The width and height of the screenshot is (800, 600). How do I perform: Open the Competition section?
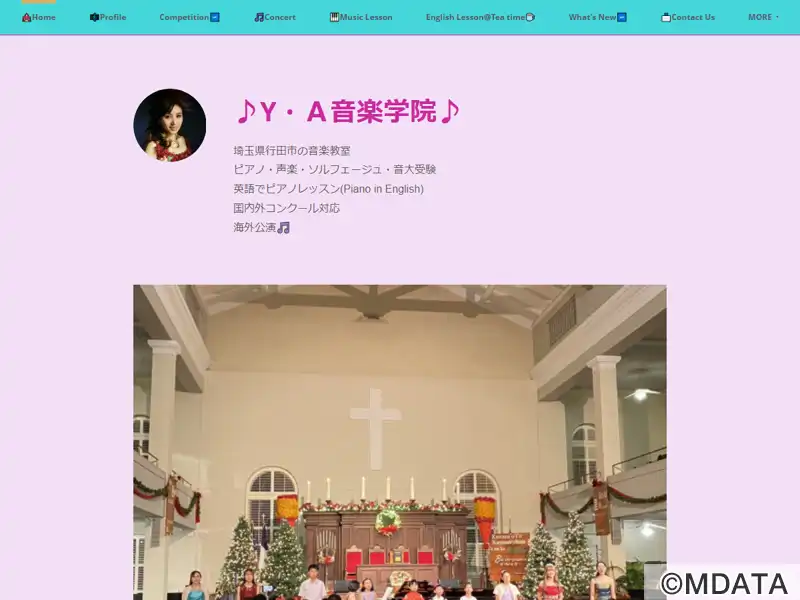click(189, 17)
